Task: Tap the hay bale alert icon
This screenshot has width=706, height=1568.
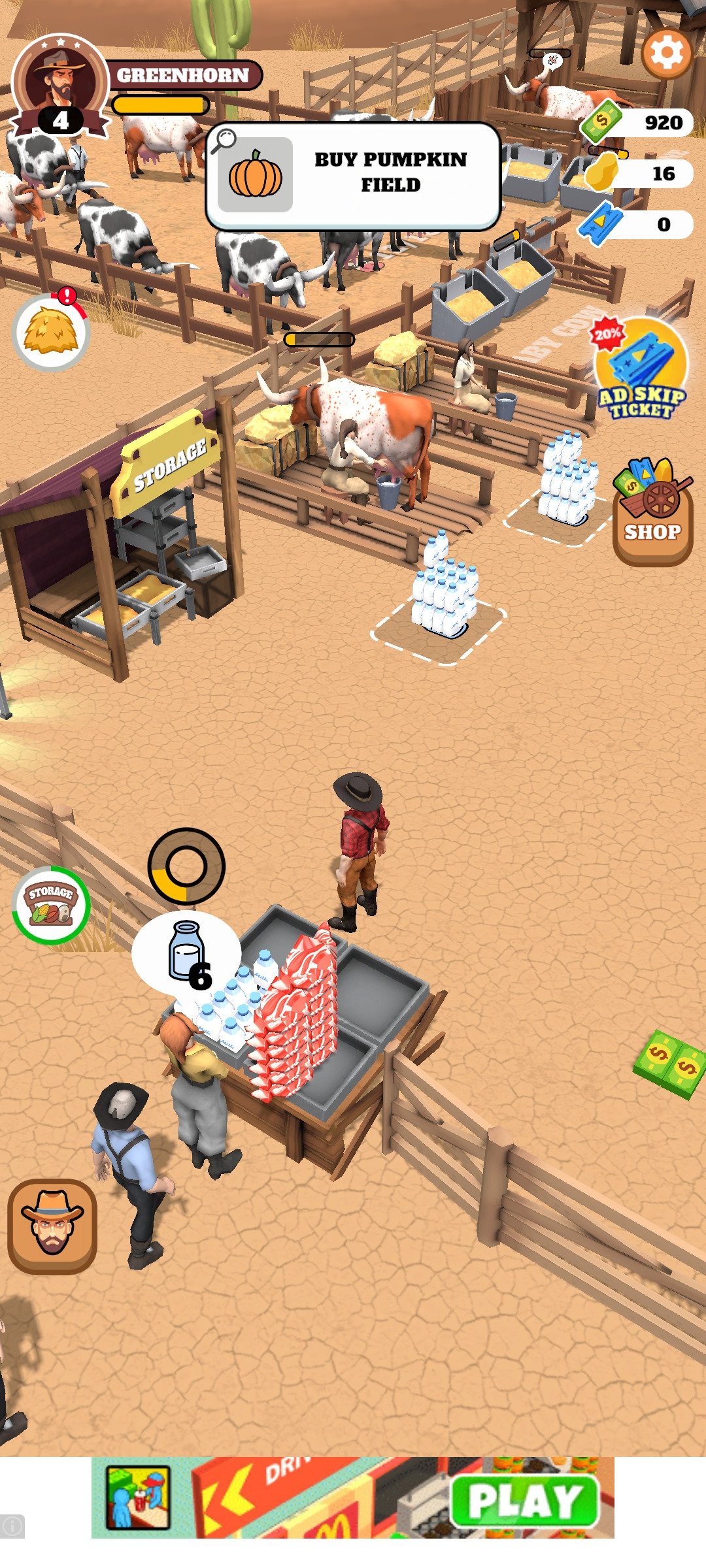Action: pyautogui.click(x=51, y=331)
